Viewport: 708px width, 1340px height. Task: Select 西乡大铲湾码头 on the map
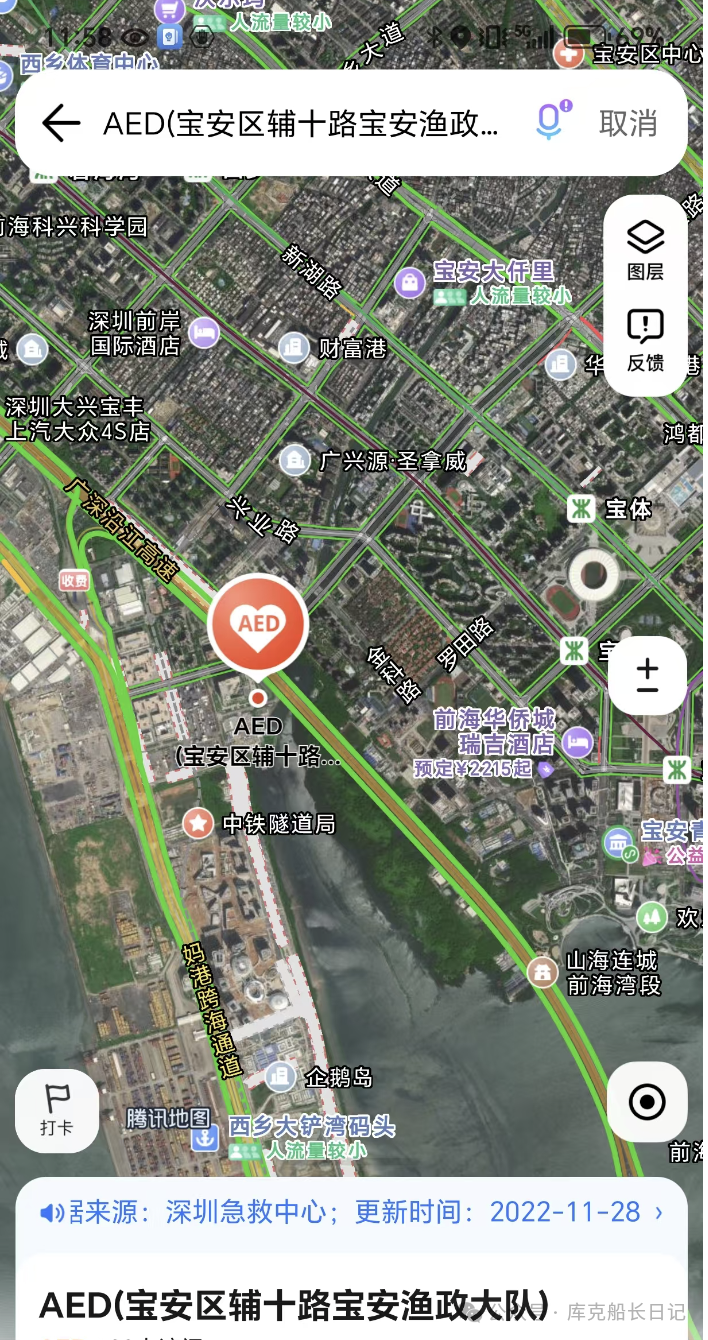click(x=205, y=1136)
